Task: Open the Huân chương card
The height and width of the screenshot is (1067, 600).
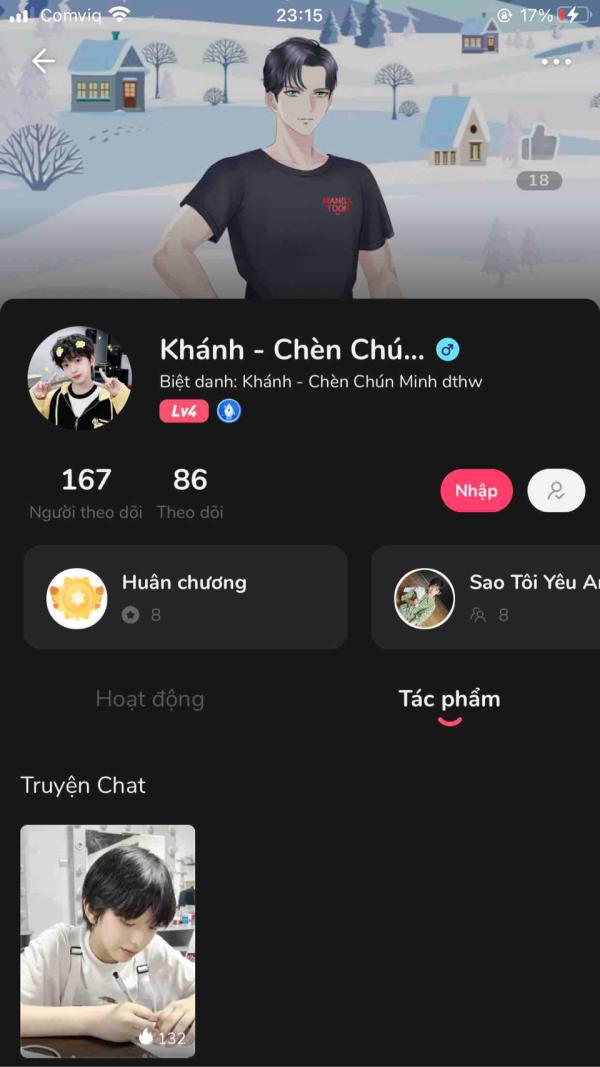Action: pos(186,597)
